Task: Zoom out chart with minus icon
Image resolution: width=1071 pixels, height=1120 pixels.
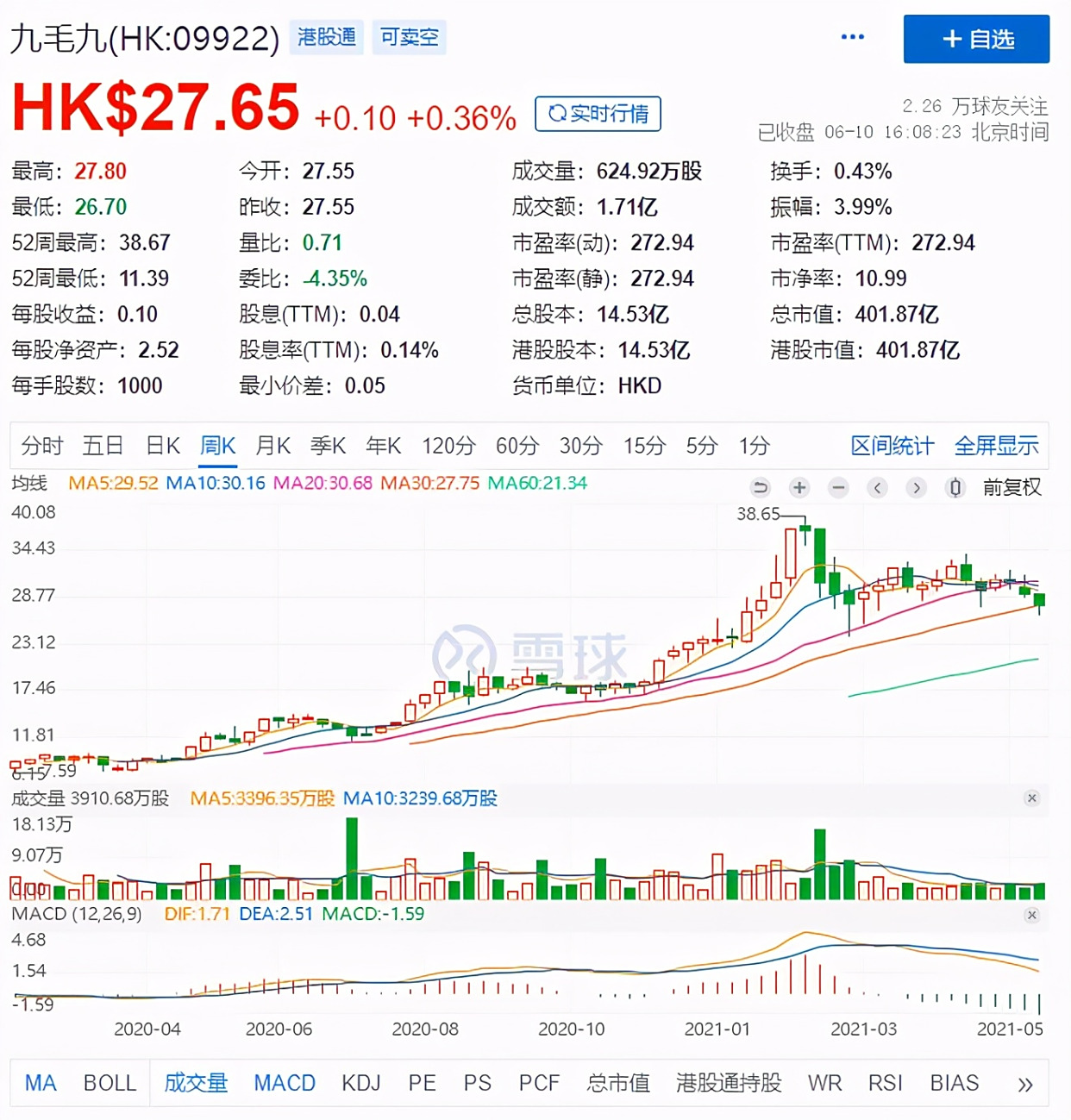Action: (x=838, y=488)
